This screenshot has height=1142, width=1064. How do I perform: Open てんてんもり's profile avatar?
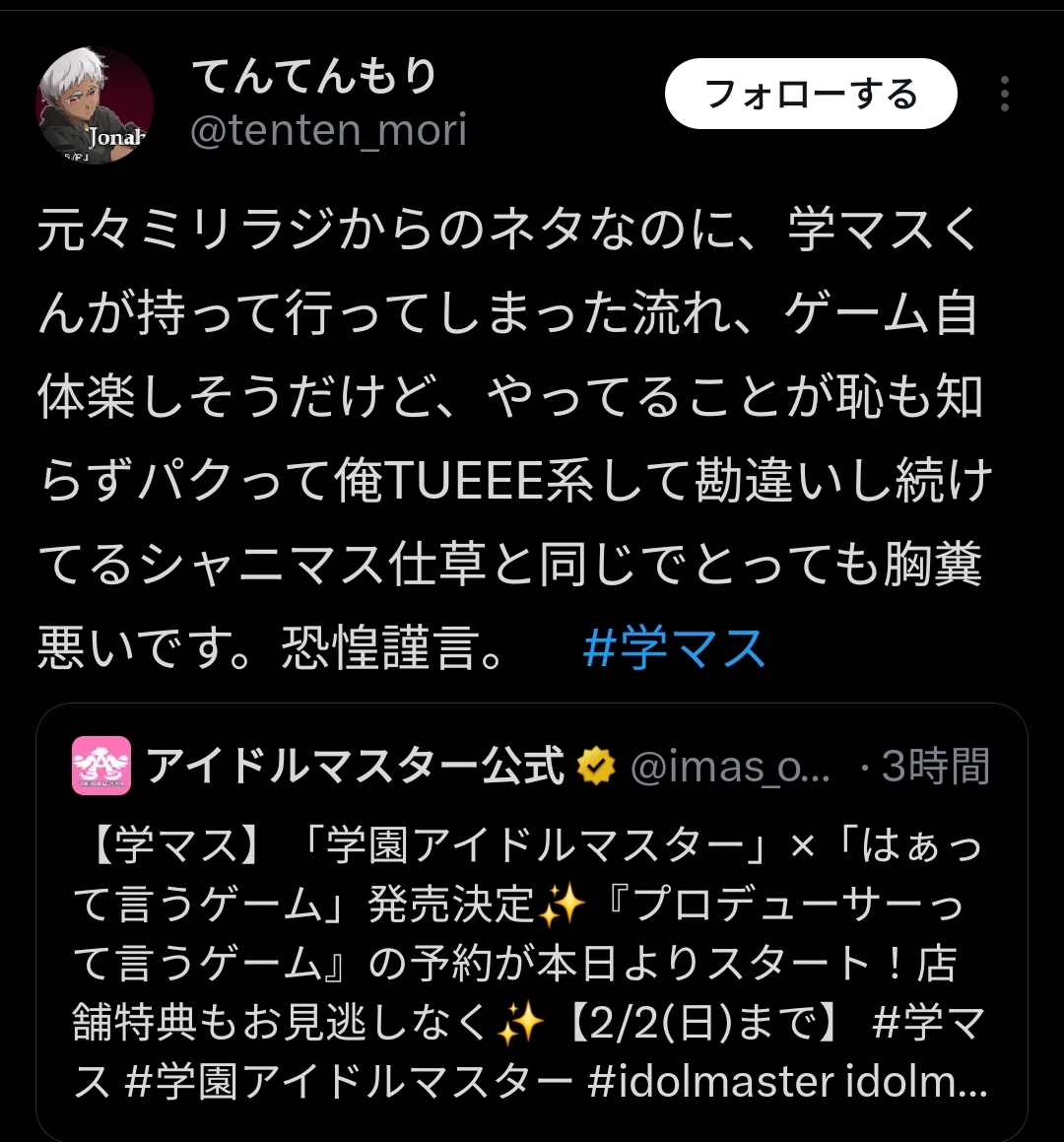[x=95, y=105]
